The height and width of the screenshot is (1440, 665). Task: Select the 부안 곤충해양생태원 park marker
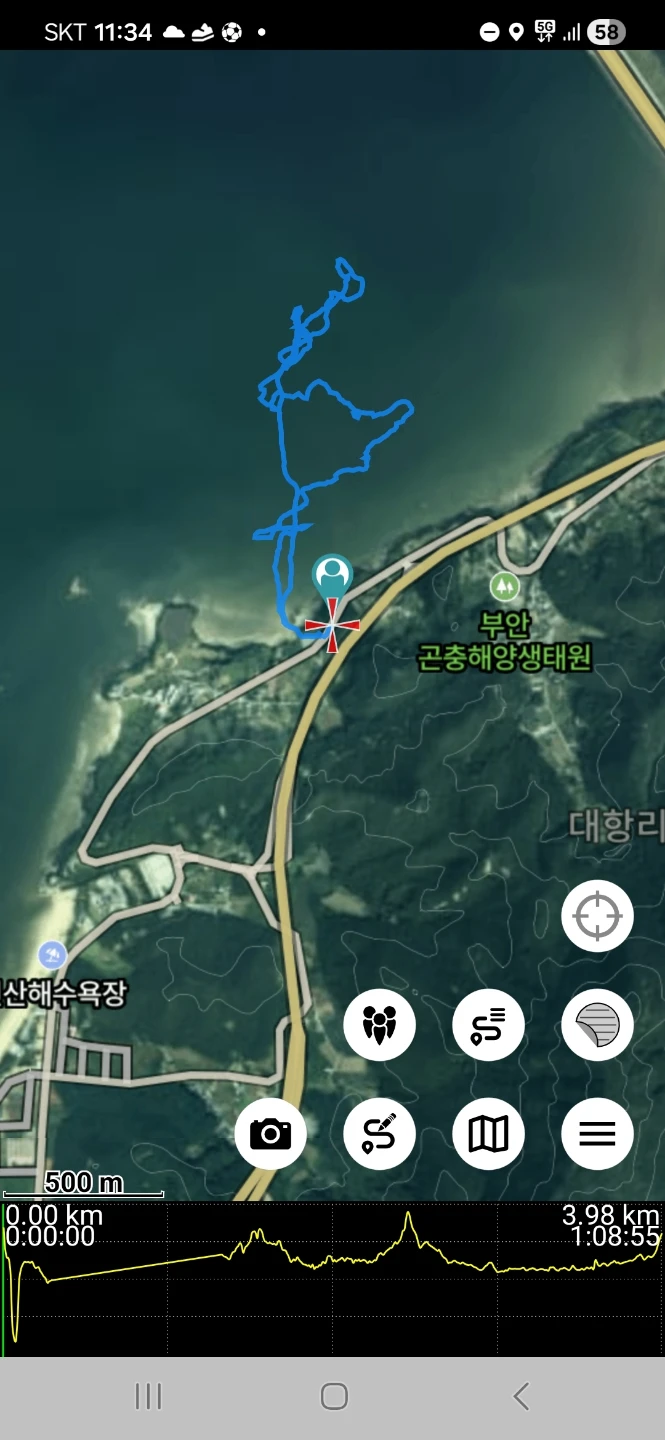tap(505, 586)
